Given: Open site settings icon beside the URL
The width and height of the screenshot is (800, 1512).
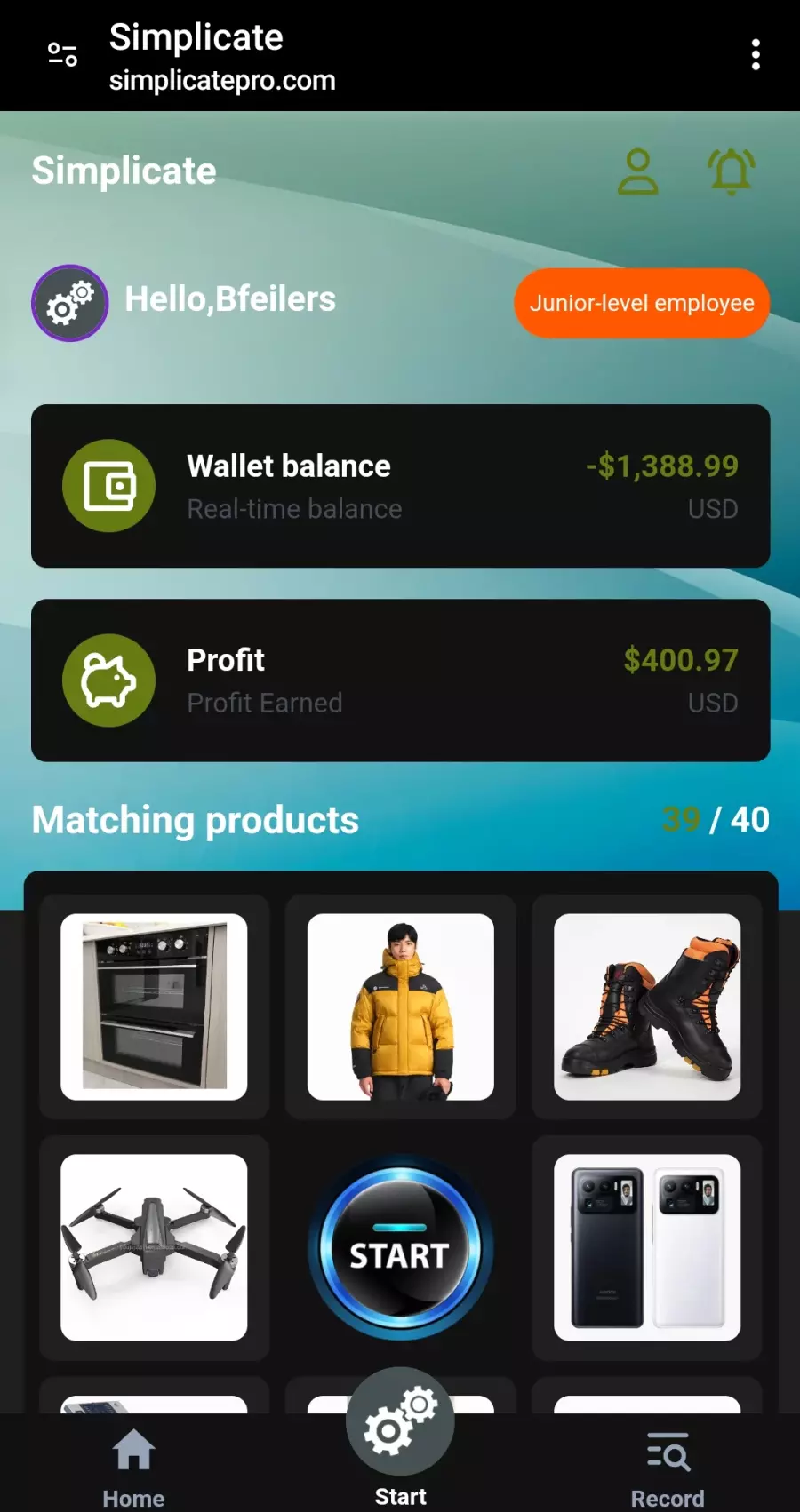Looking at the screenshot, I should pyautogui.click(x=62, y=55).
